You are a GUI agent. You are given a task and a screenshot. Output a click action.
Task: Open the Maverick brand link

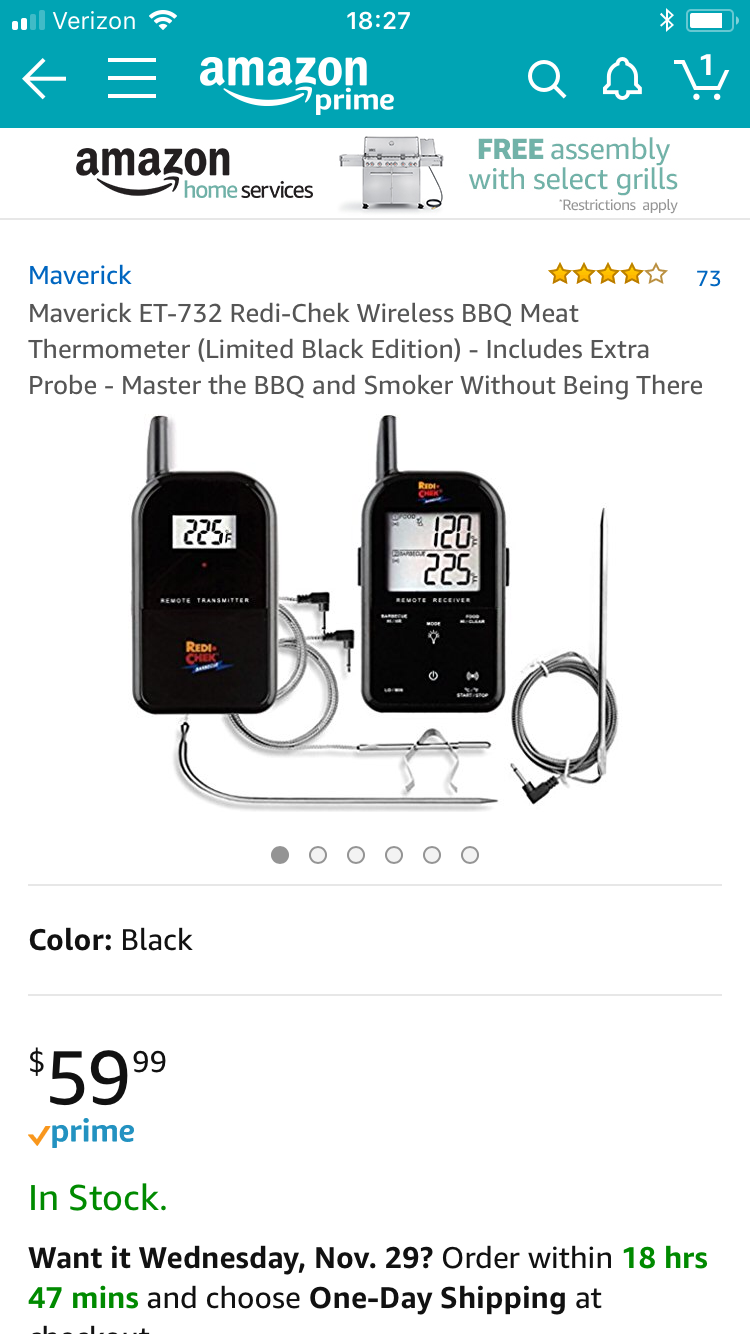pyautogui.click(x=80, y=275)
